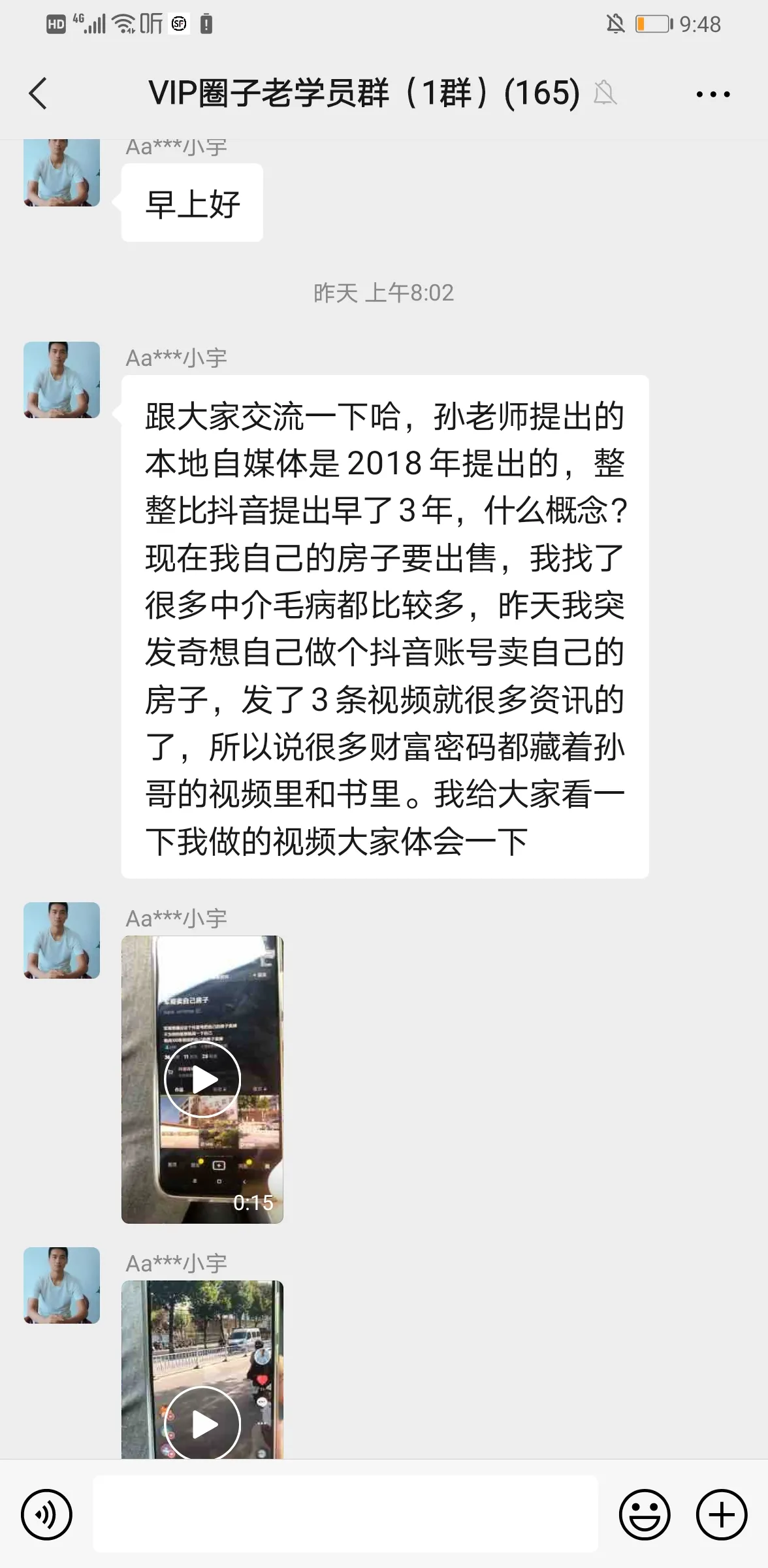768x1568 pixels.
Task: Go back to the chat list
Action: coord(38,93)
